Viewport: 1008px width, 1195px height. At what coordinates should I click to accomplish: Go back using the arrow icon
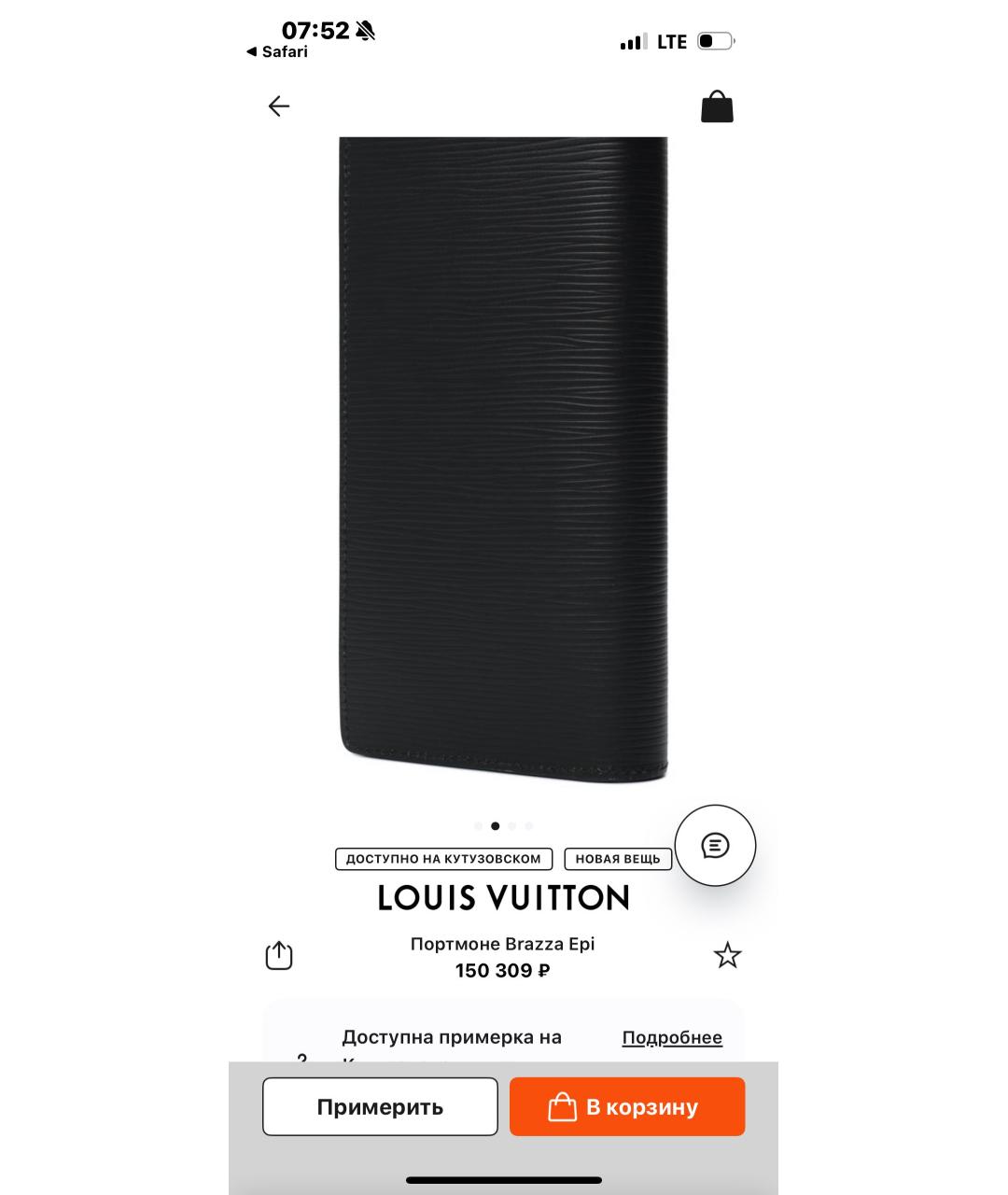[x=278, y=106]
